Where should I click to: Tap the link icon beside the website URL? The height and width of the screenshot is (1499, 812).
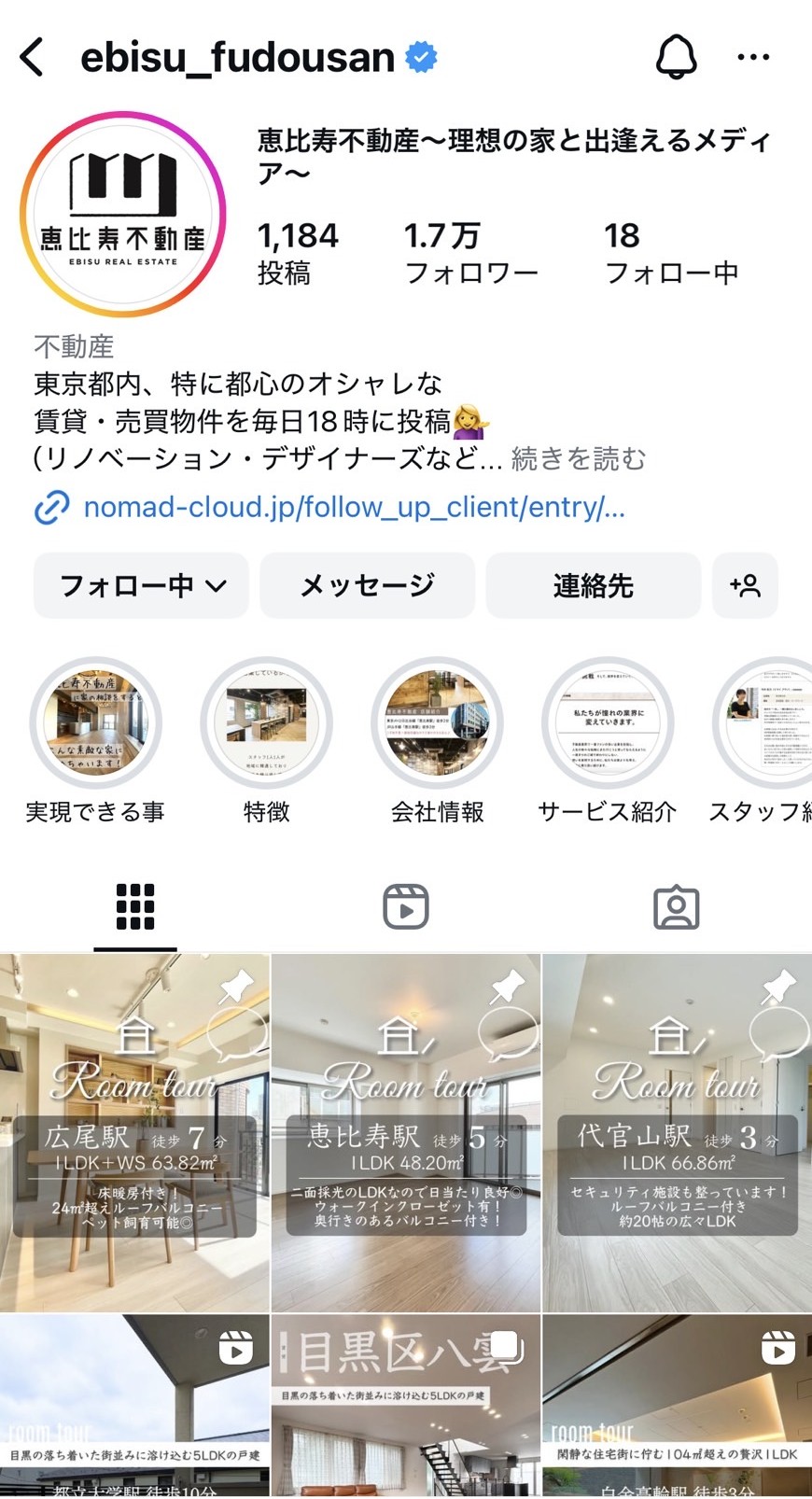click(49, 507)
